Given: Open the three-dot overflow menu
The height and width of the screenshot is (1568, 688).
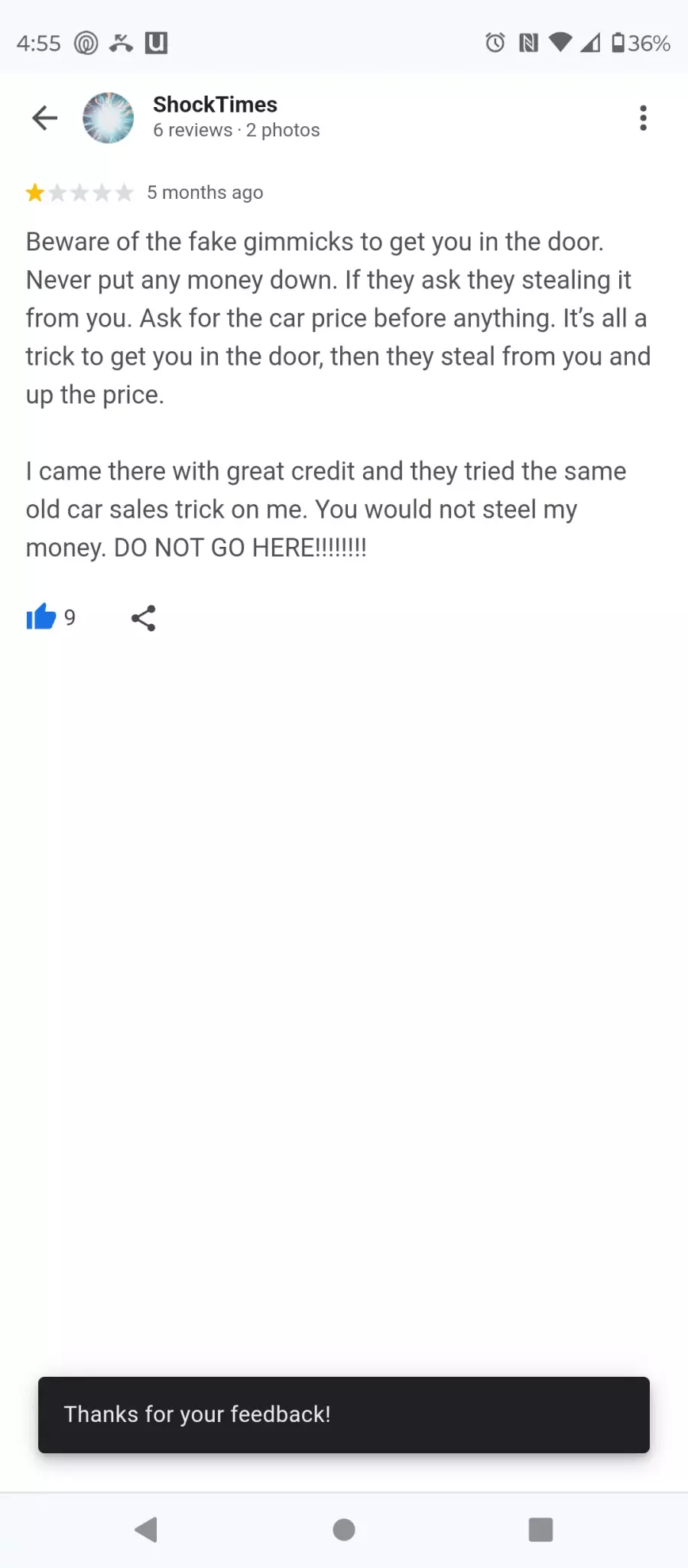Looking at the screenshot, I should coord(643,118).
